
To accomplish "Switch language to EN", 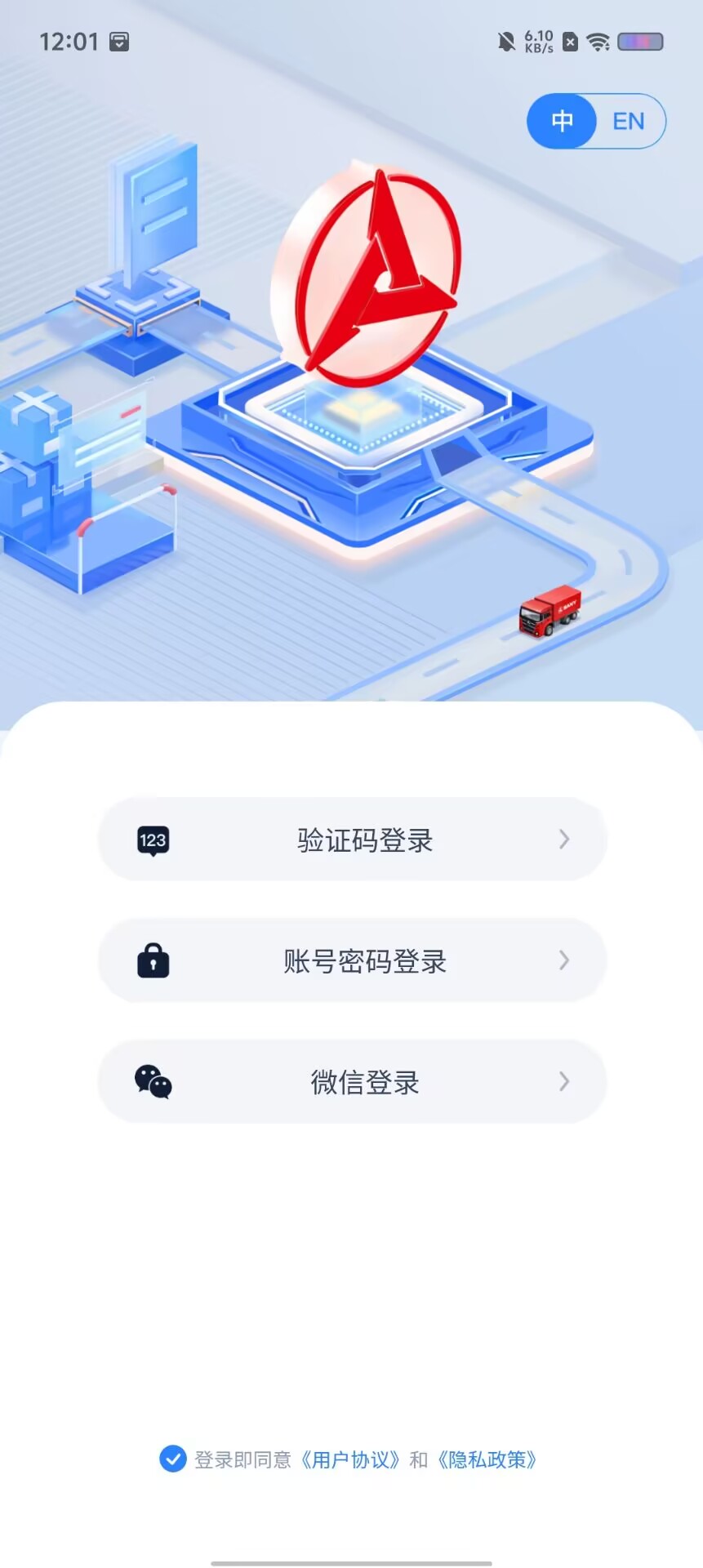I will click(629, 122).
